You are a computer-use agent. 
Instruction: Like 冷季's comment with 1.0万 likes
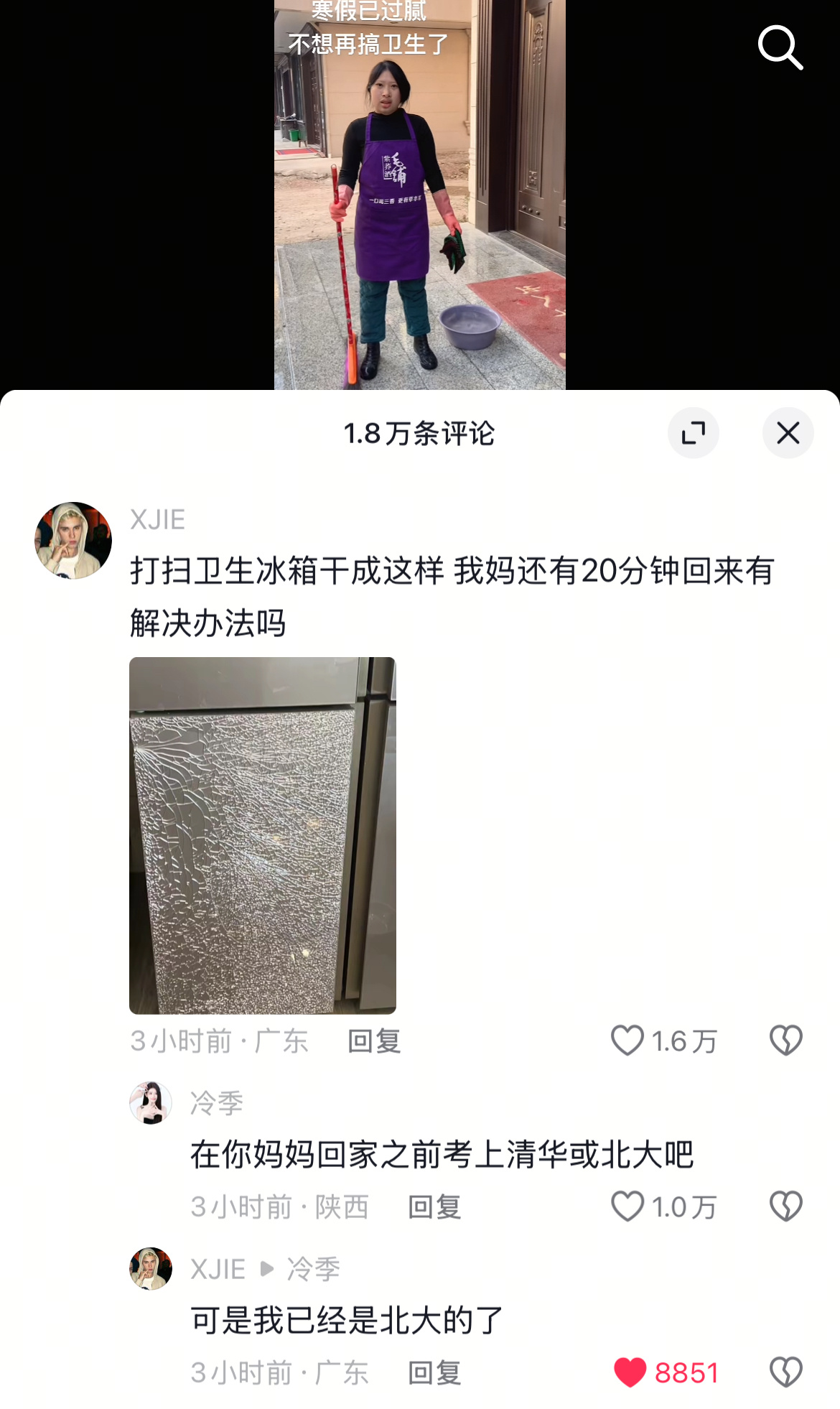627,1206
